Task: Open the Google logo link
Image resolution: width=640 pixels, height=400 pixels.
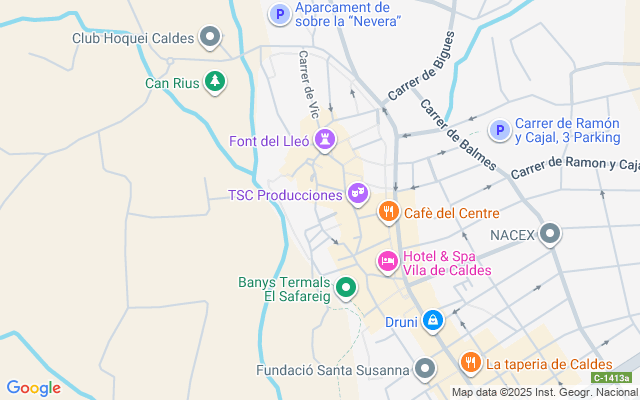Action: click(34, 388)
